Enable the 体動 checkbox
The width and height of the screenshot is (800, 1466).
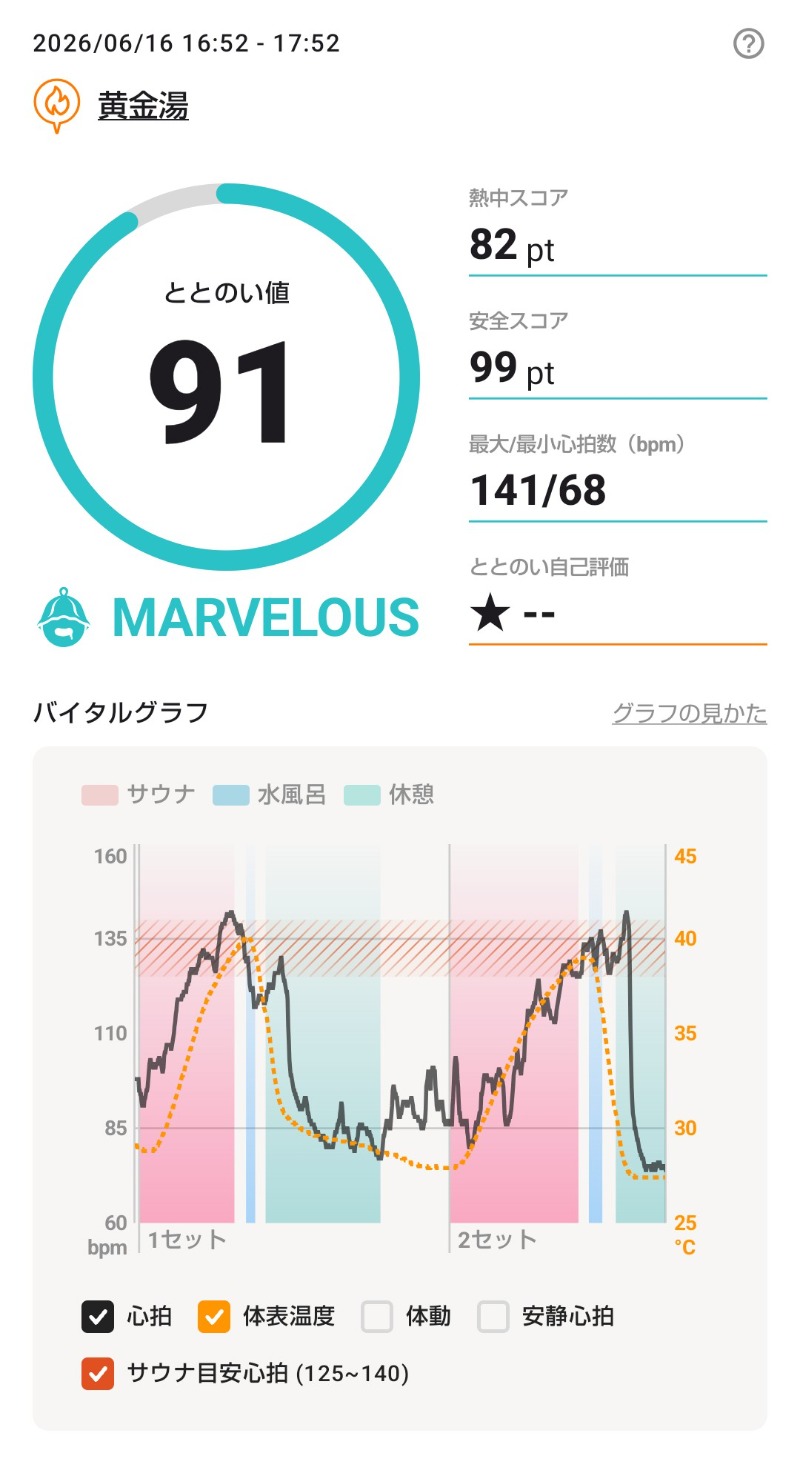(377, 1316)
